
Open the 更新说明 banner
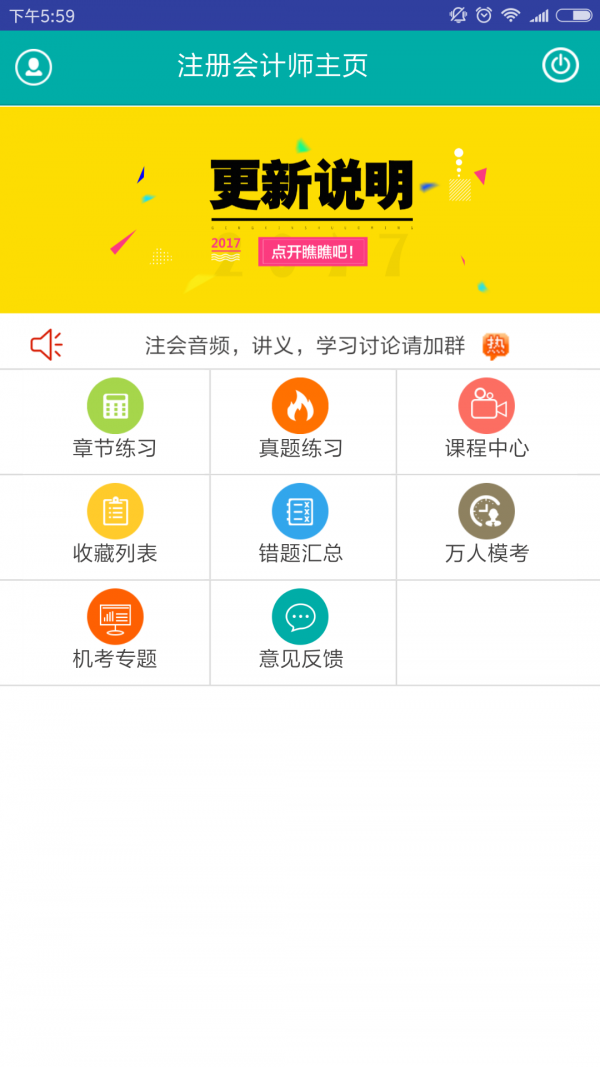tap(300, 210)
